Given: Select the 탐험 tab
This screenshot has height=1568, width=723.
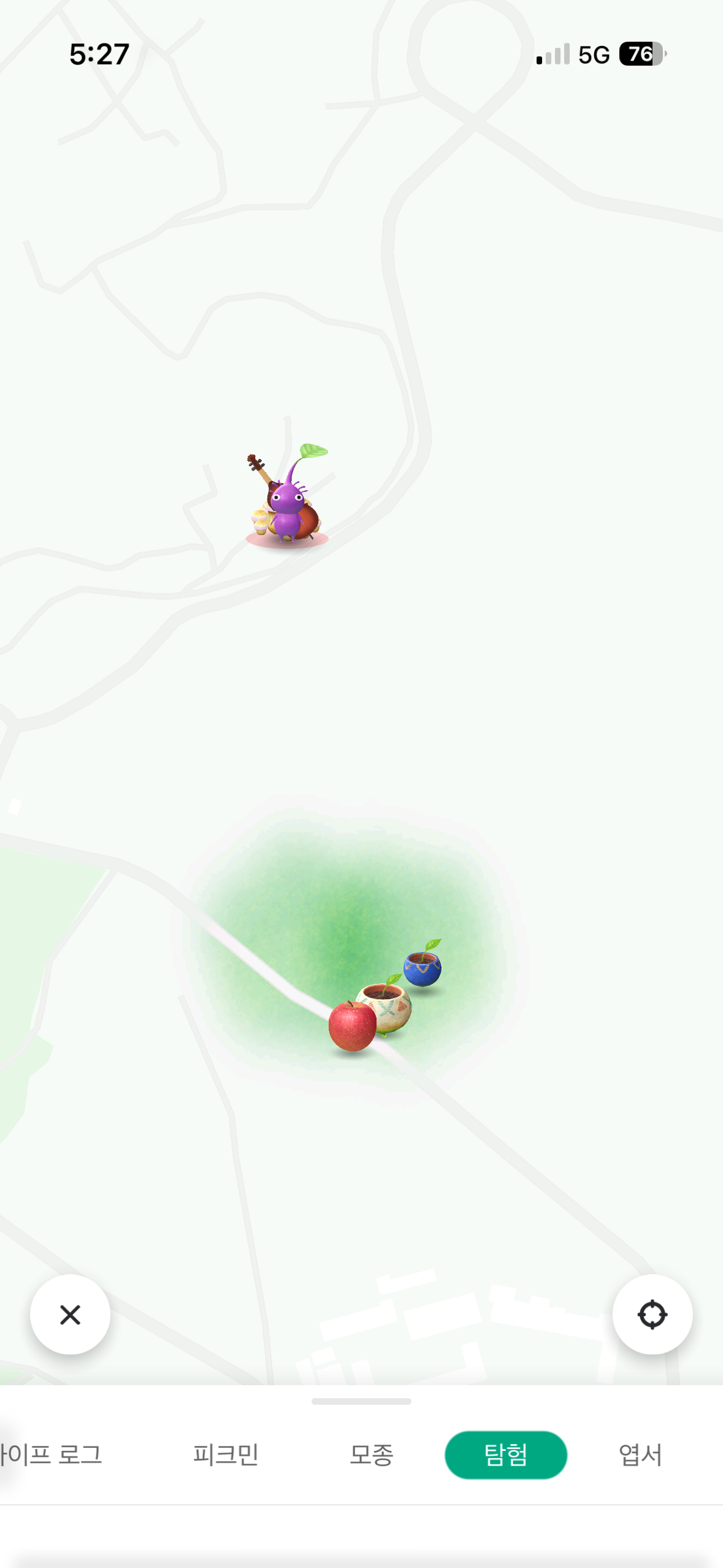Looking at the screenshot, I should 505,1455.
